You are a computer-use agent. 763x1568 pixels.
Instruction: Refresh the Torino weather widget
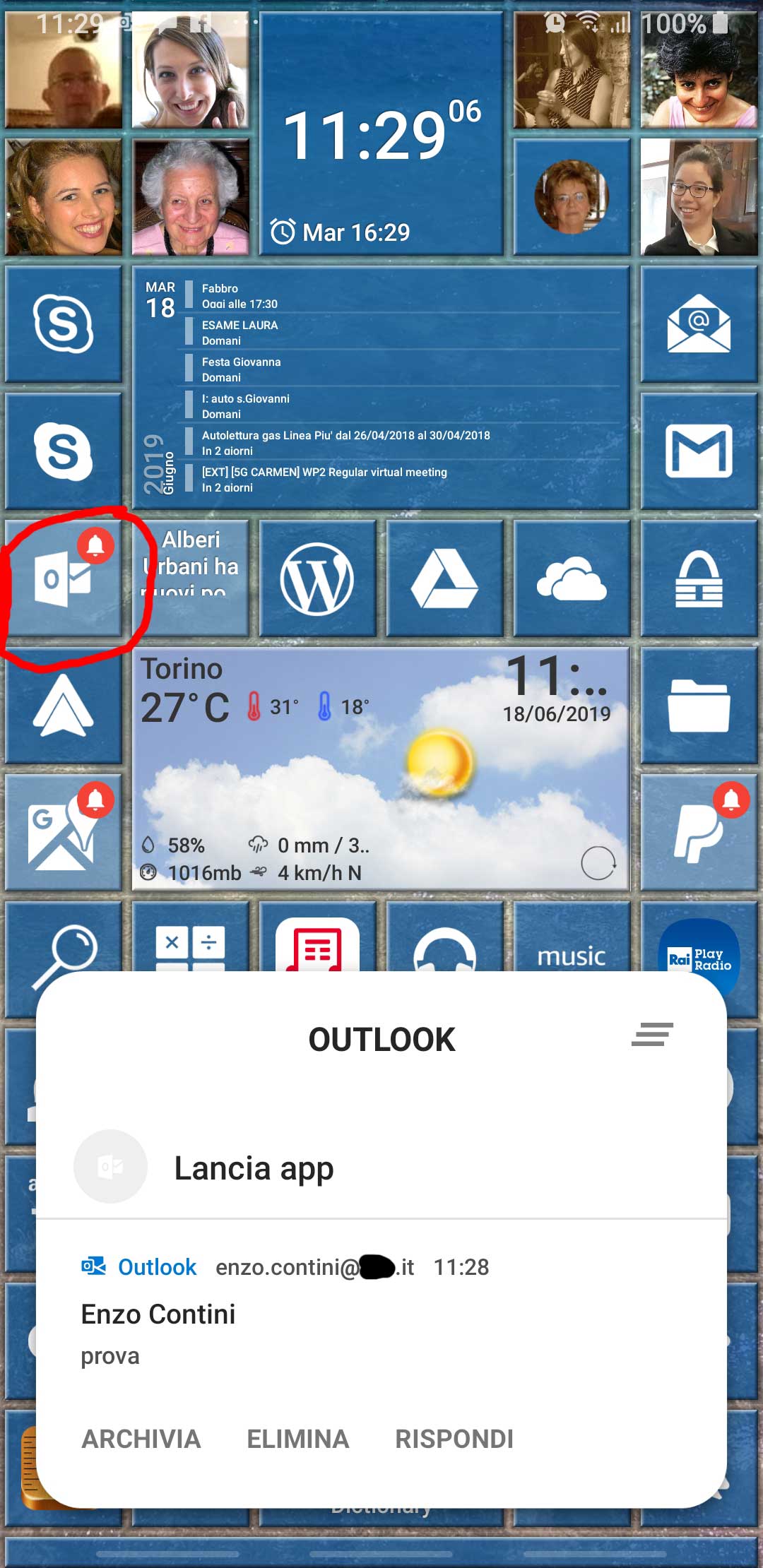coord(598,863)
